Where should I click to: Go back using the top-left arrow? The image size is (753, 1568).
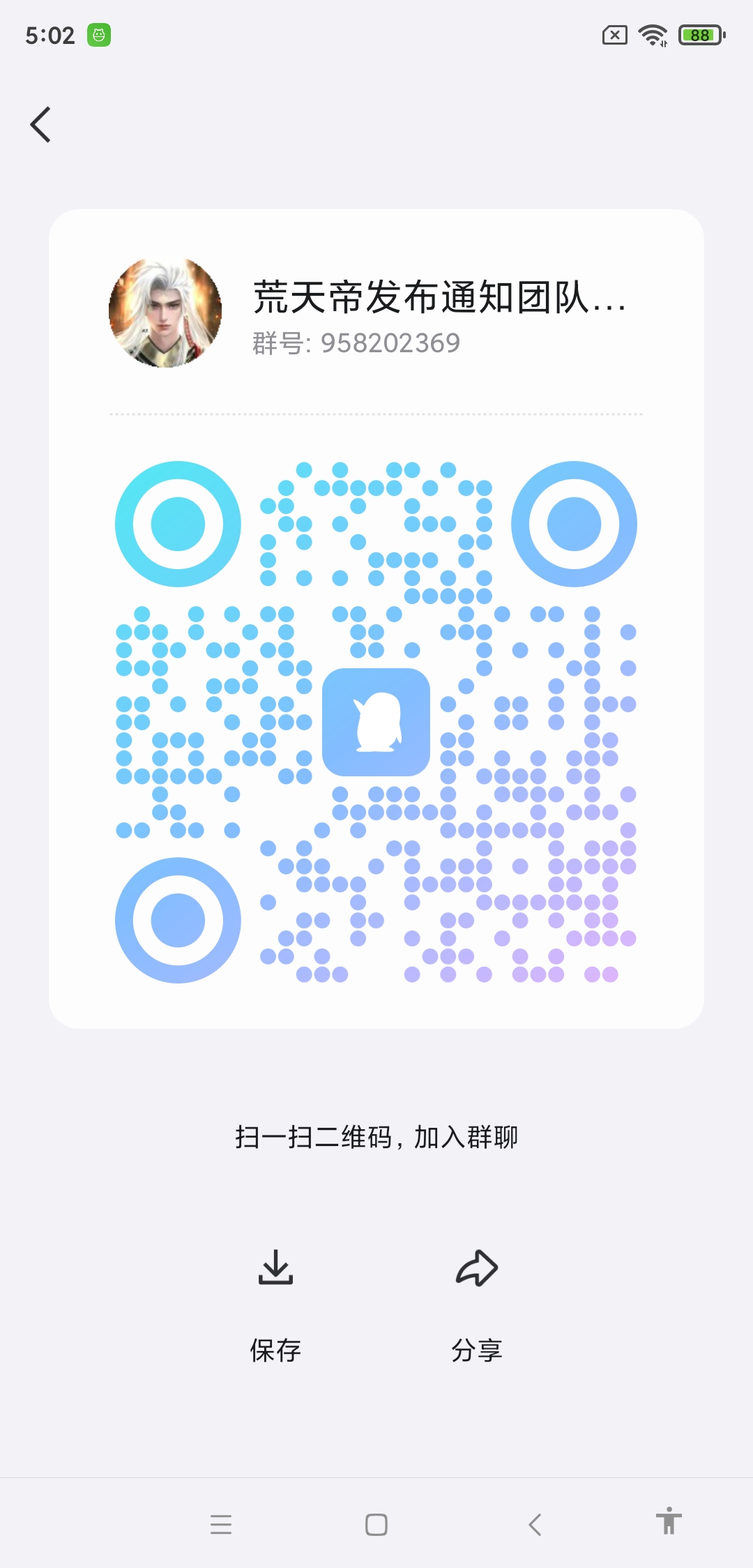[40, 125]
